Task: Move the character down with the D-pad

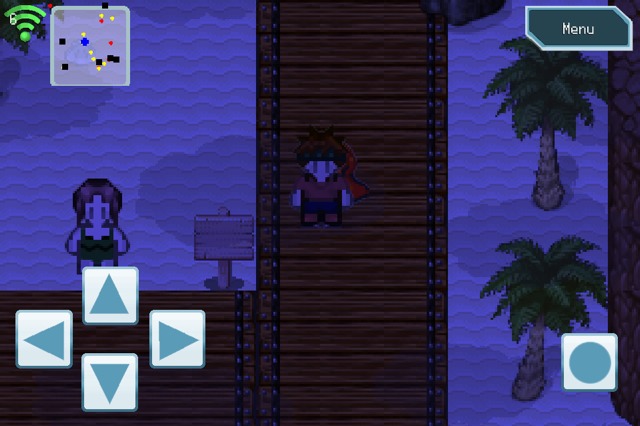Action: (x=110, y=382)
